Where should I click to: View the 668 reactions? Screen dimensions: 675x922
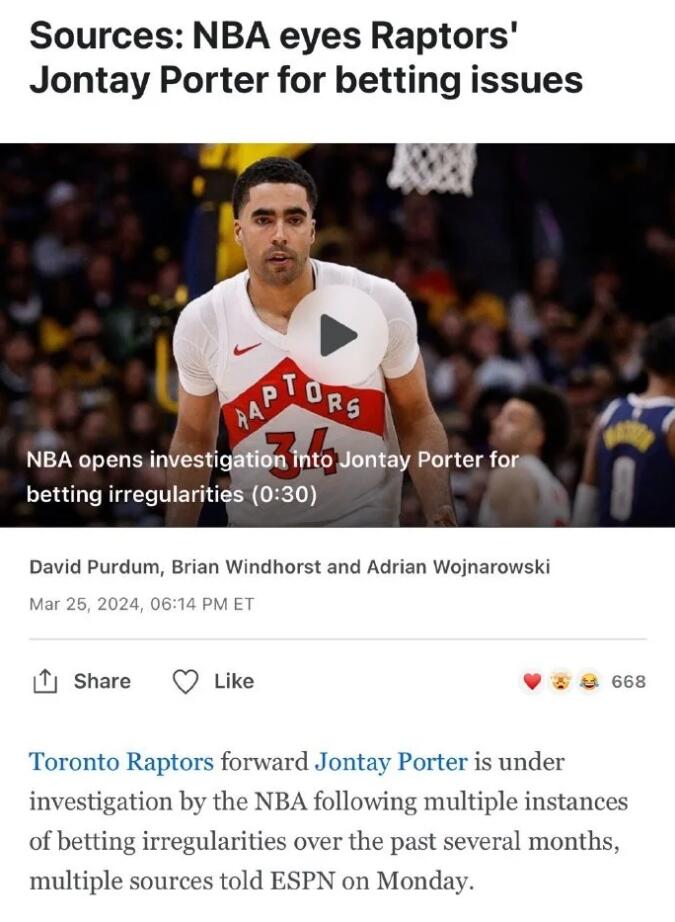click(x=585, y=681)
